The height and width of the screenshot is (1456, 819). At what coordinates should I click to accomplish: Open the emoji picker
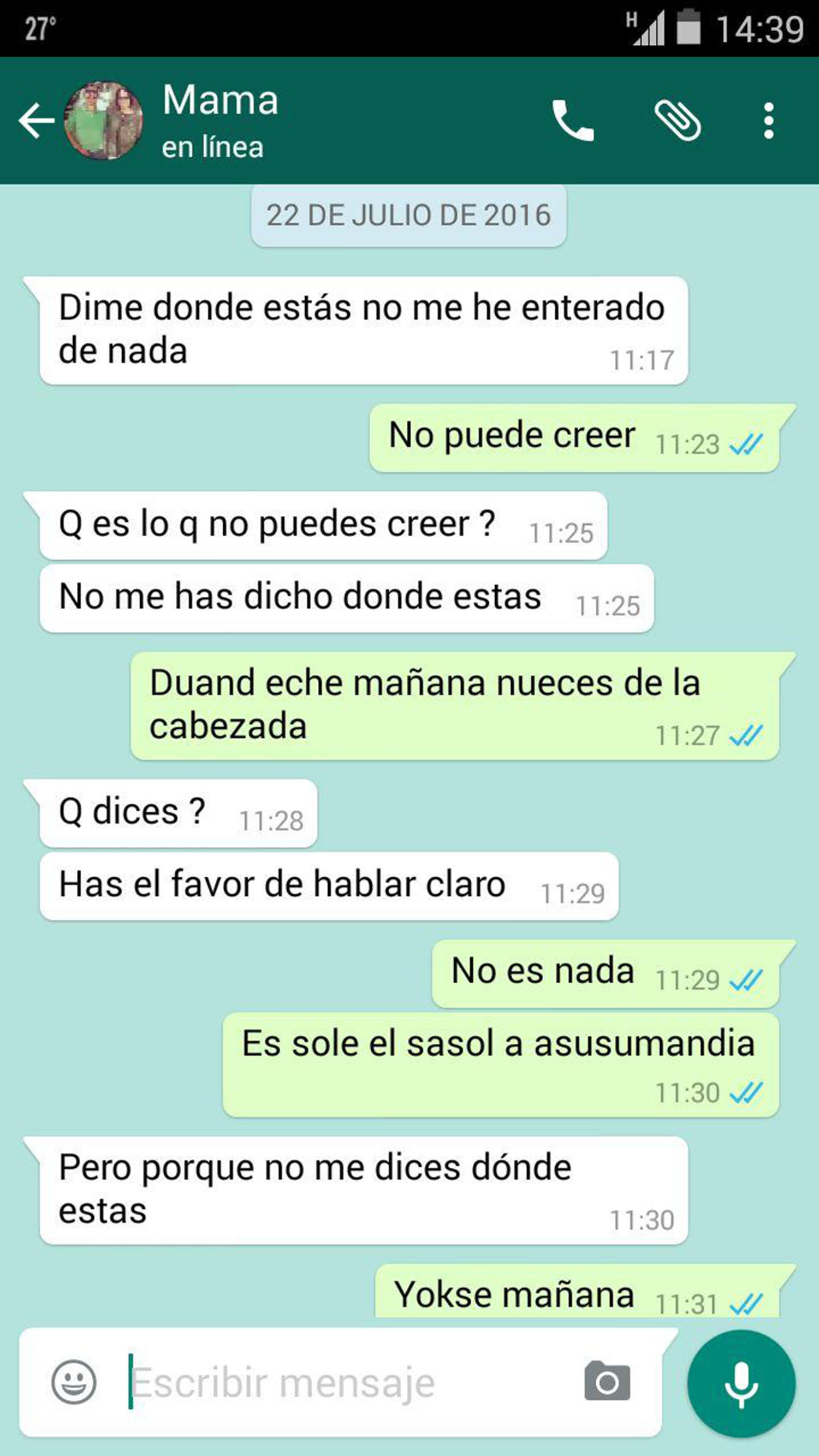tap(74, 1382)
